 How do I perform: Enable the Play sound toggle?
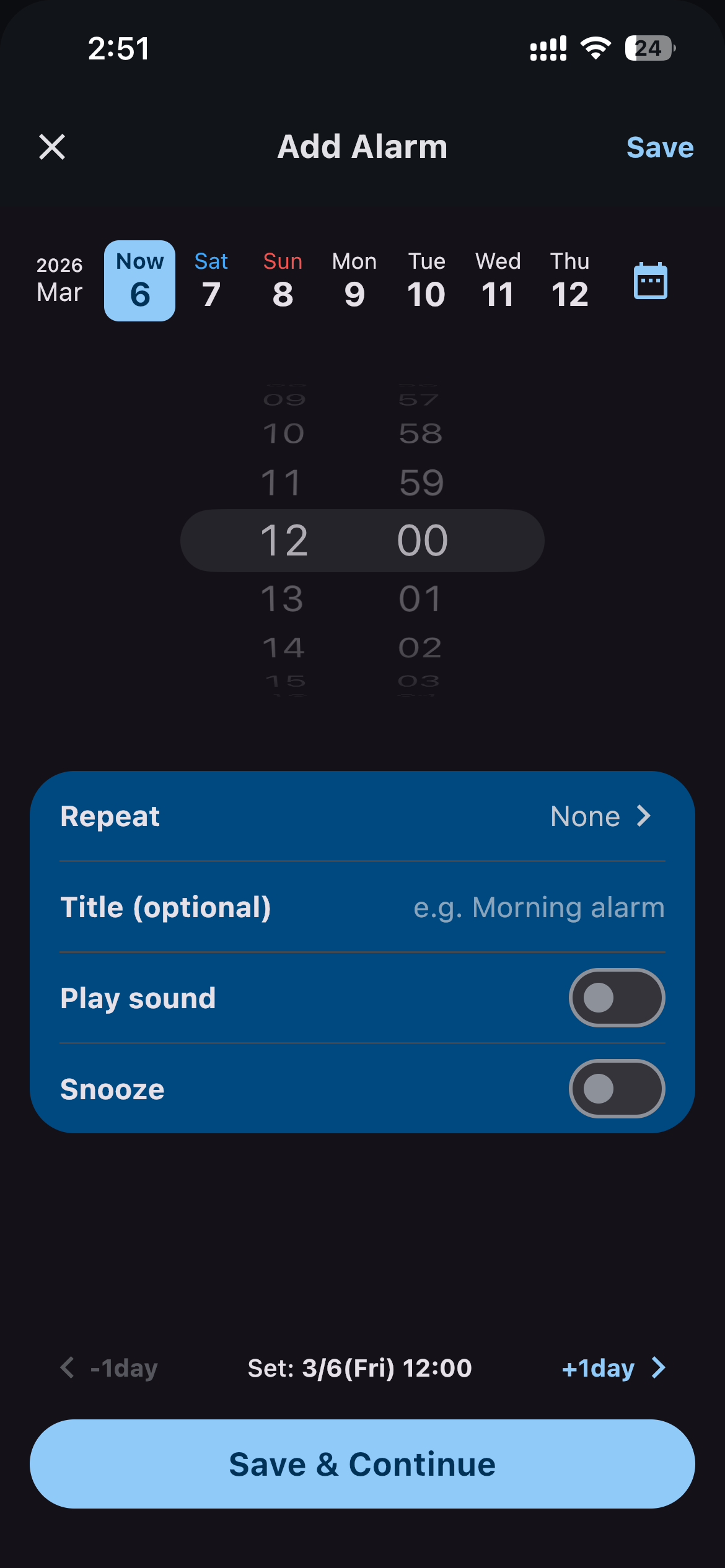coord(617,998)
